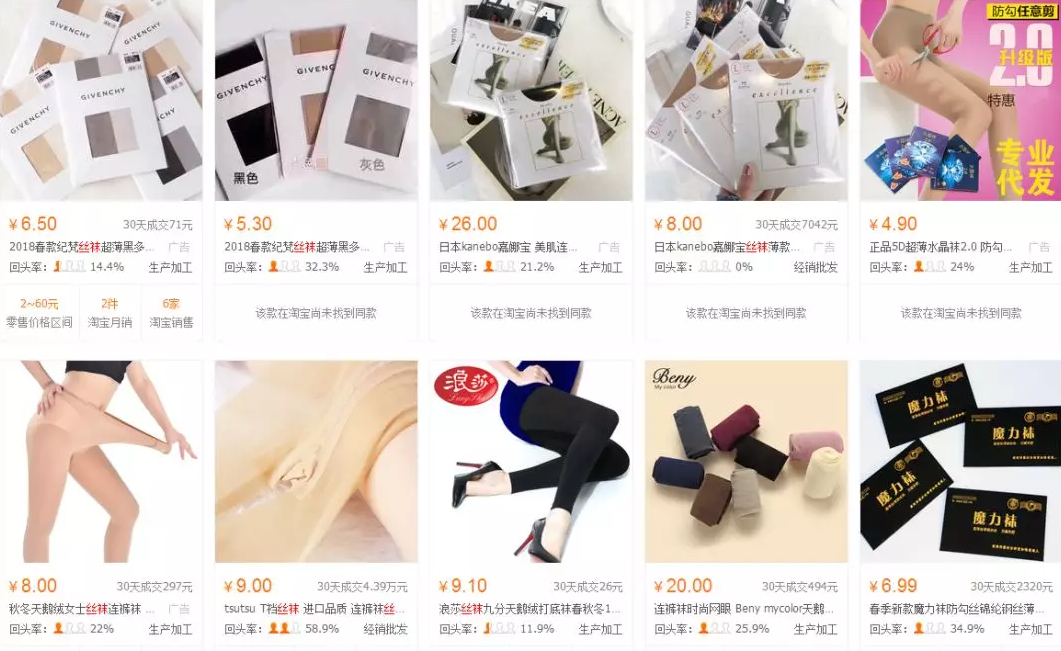Open the ¥4.90 5D crystal stockings listing
1061x651 pixels.
[x=960, y=100]
